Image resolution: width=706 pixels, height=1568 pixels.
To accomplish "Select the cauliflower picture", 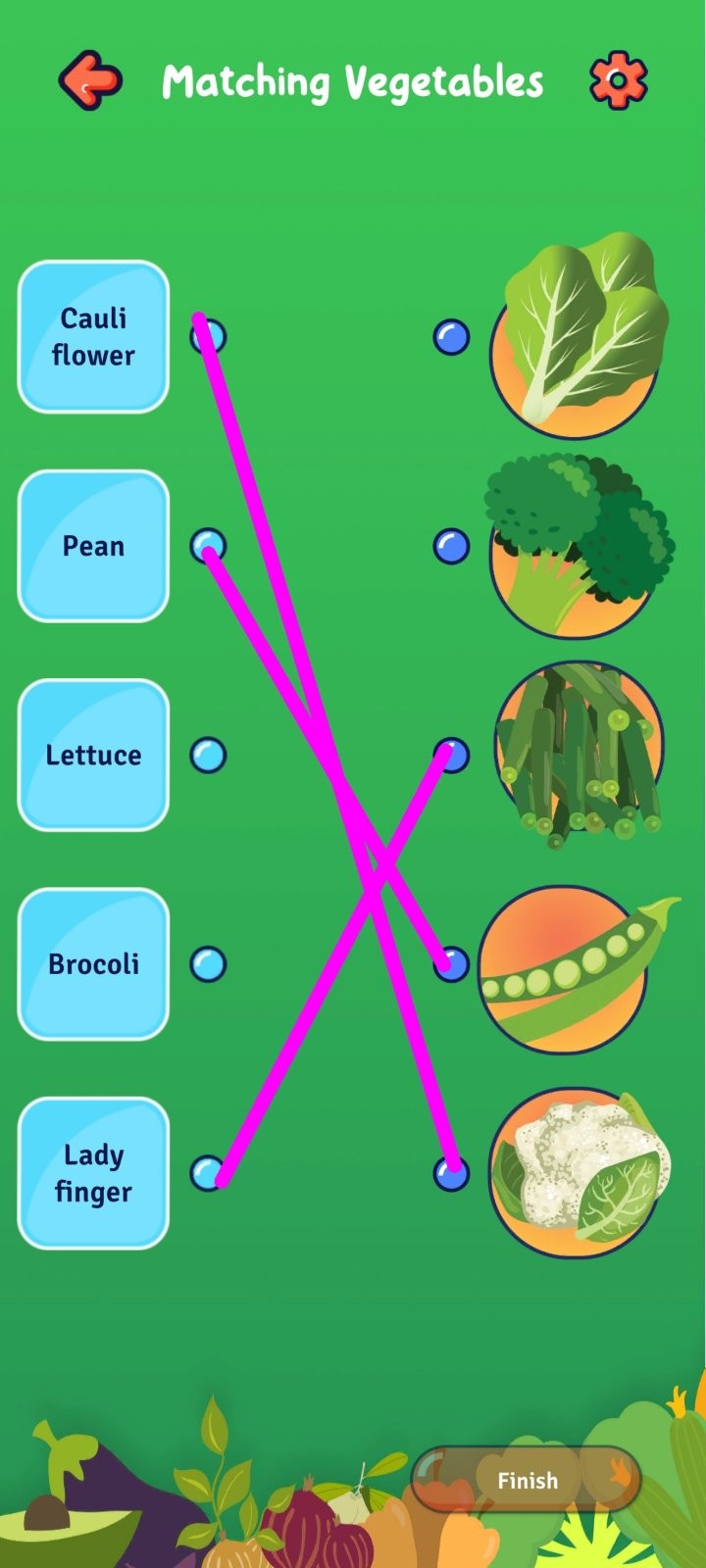I will pos(580,1172).
